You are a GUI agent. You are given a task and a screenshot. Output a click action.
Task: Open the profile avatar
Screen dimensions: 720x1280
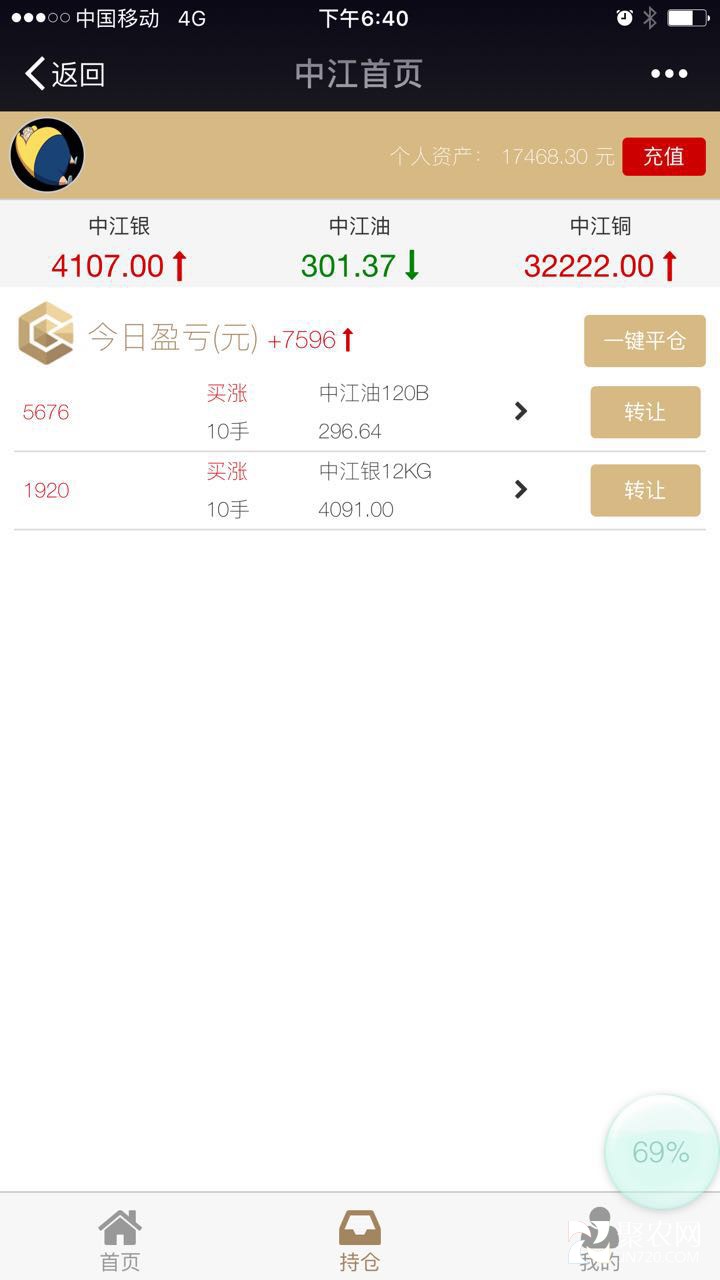click(47, 156)
